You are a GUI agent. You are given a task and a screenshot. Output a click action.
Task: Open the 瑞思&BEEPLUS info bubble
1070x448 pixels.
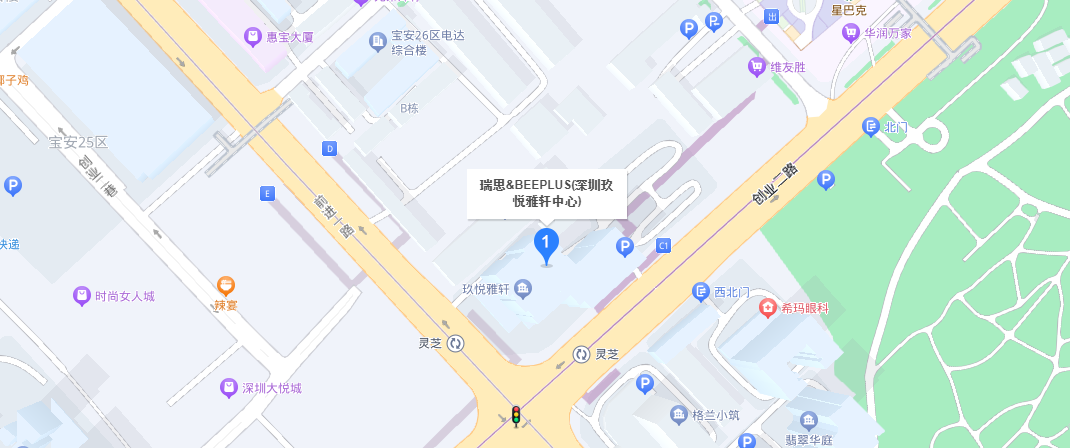pyautogui.click(x=547, y=193)
